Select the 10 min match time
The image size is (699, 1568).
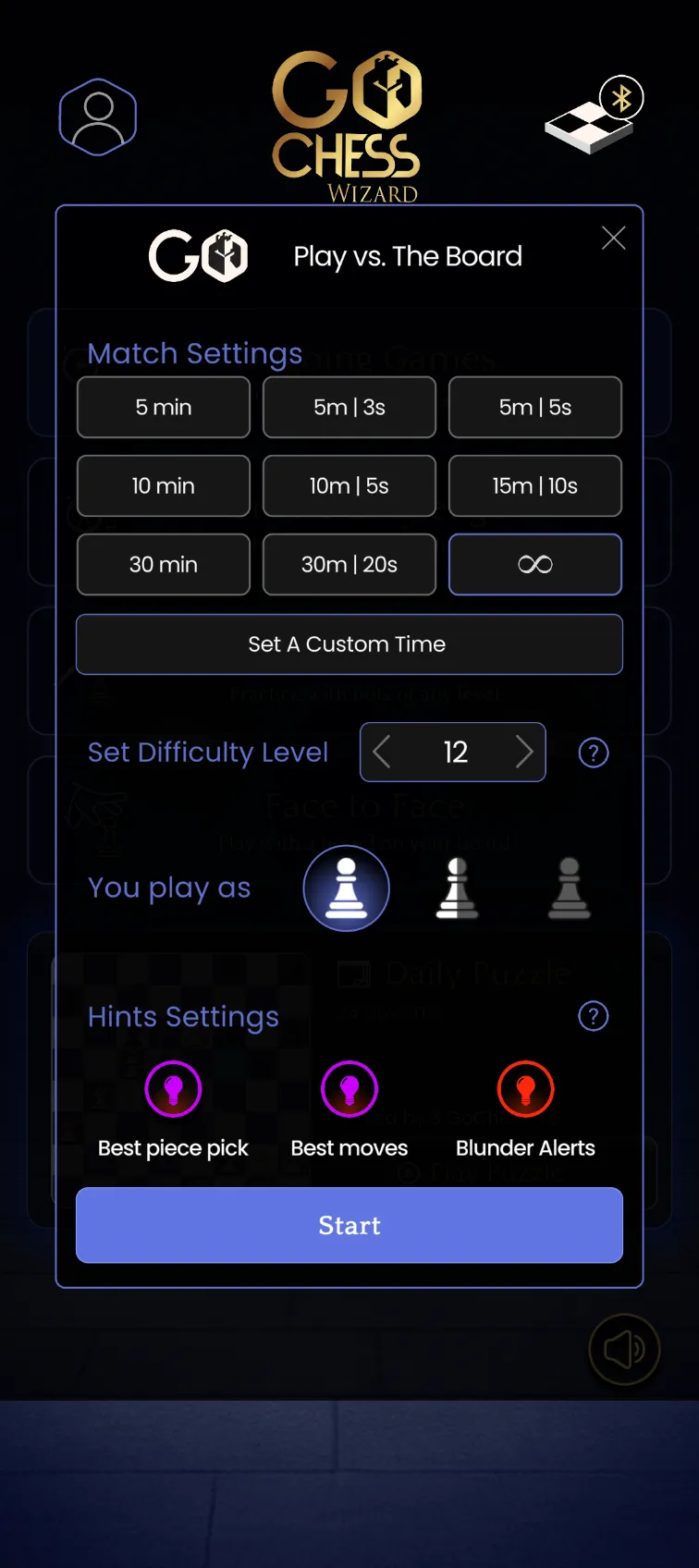pyautogui.click(x=164, y=485)
